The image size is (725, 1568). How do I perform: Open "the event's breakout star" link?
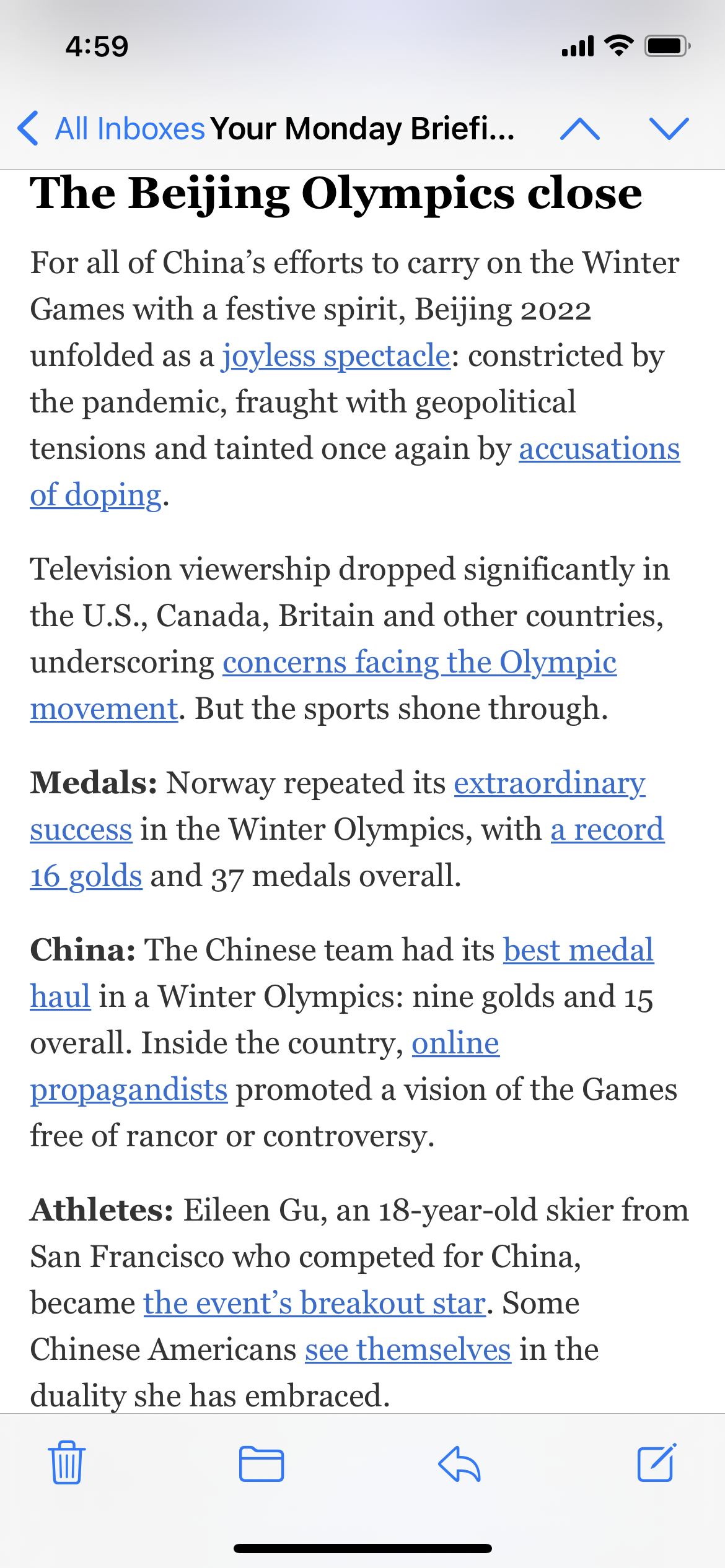(314, 1303)
